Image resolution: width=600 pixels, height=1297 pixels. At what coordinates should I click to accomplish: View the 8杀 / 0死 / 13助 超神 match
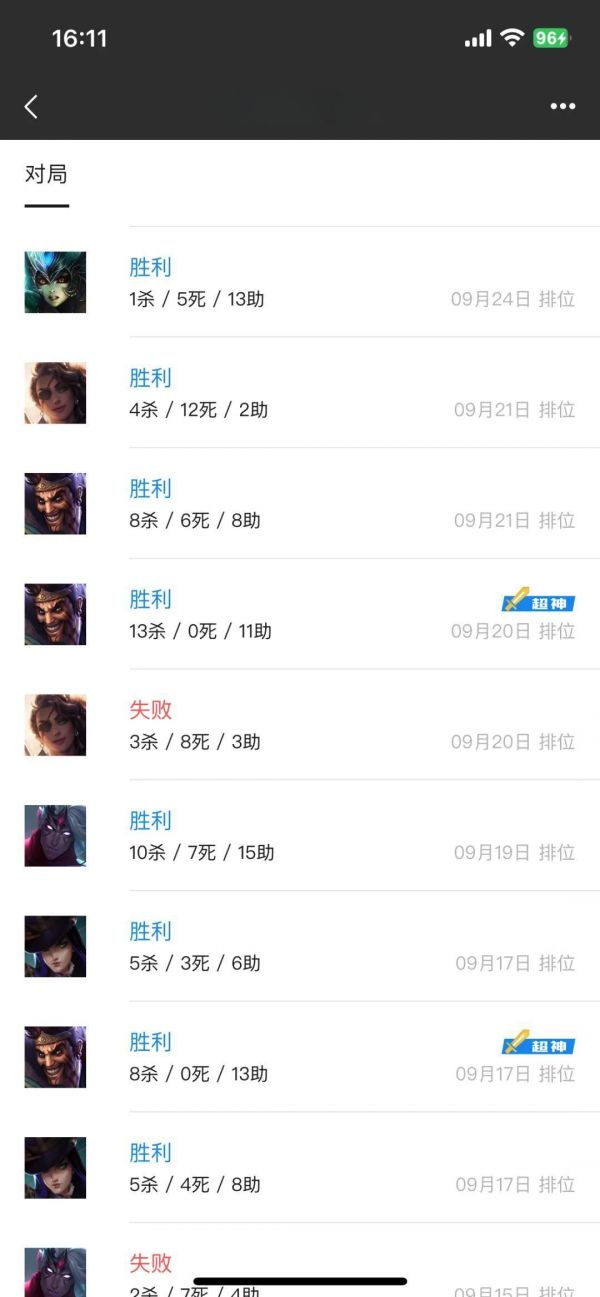tap(300, 1057)
